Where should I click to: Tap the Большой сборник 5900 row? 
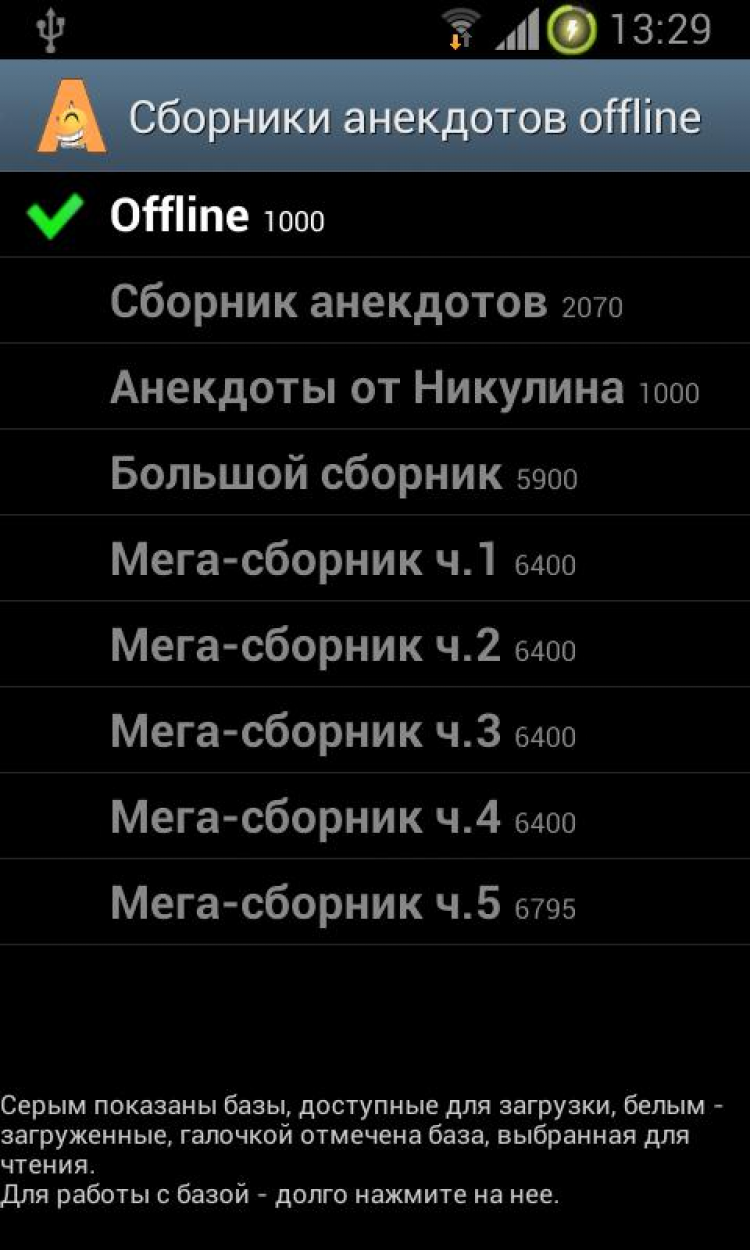342,474
